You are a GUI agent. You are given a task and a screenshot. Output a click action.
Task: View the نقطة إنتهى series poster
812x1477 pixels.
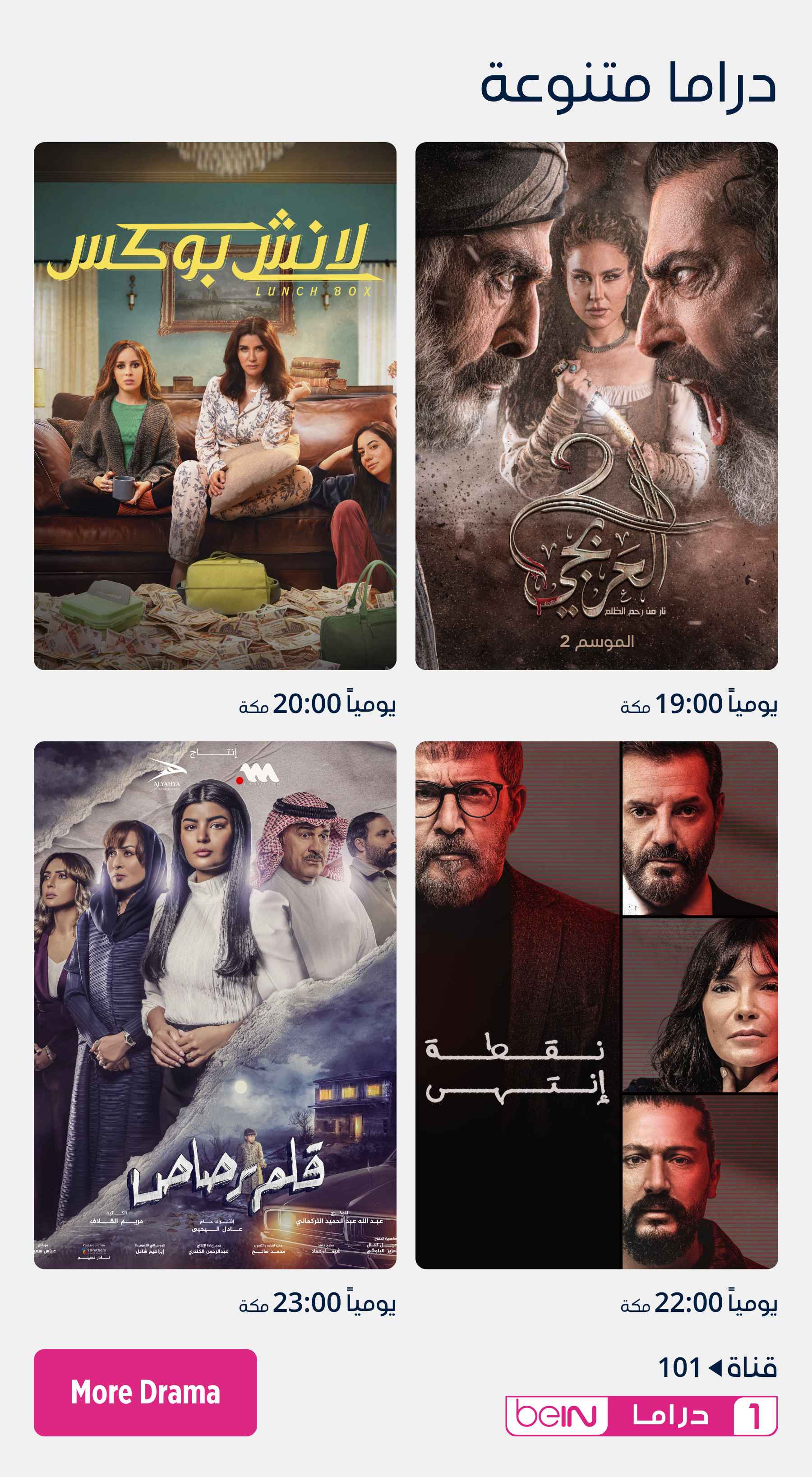(x=596, y=1005)
